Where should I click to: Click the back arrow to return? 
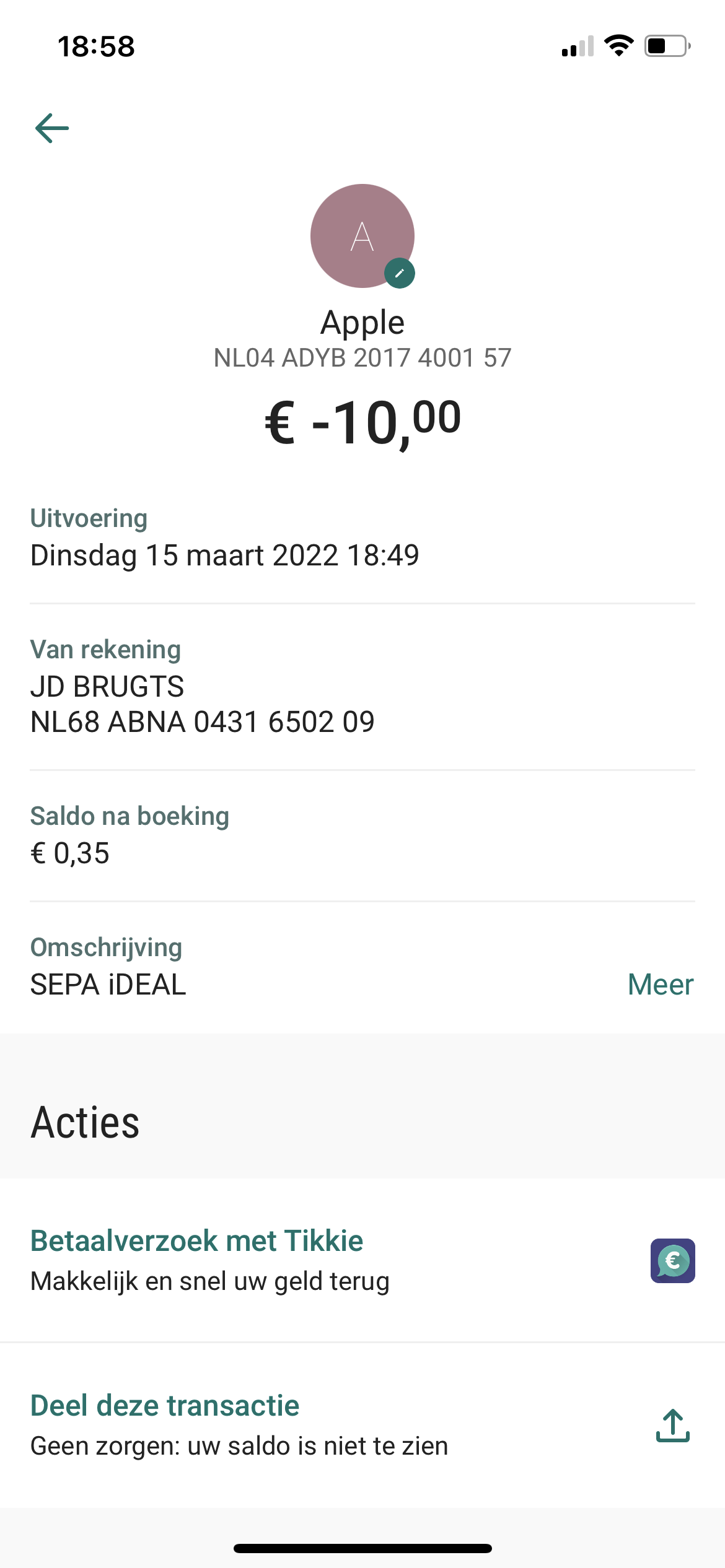point(53,129)
